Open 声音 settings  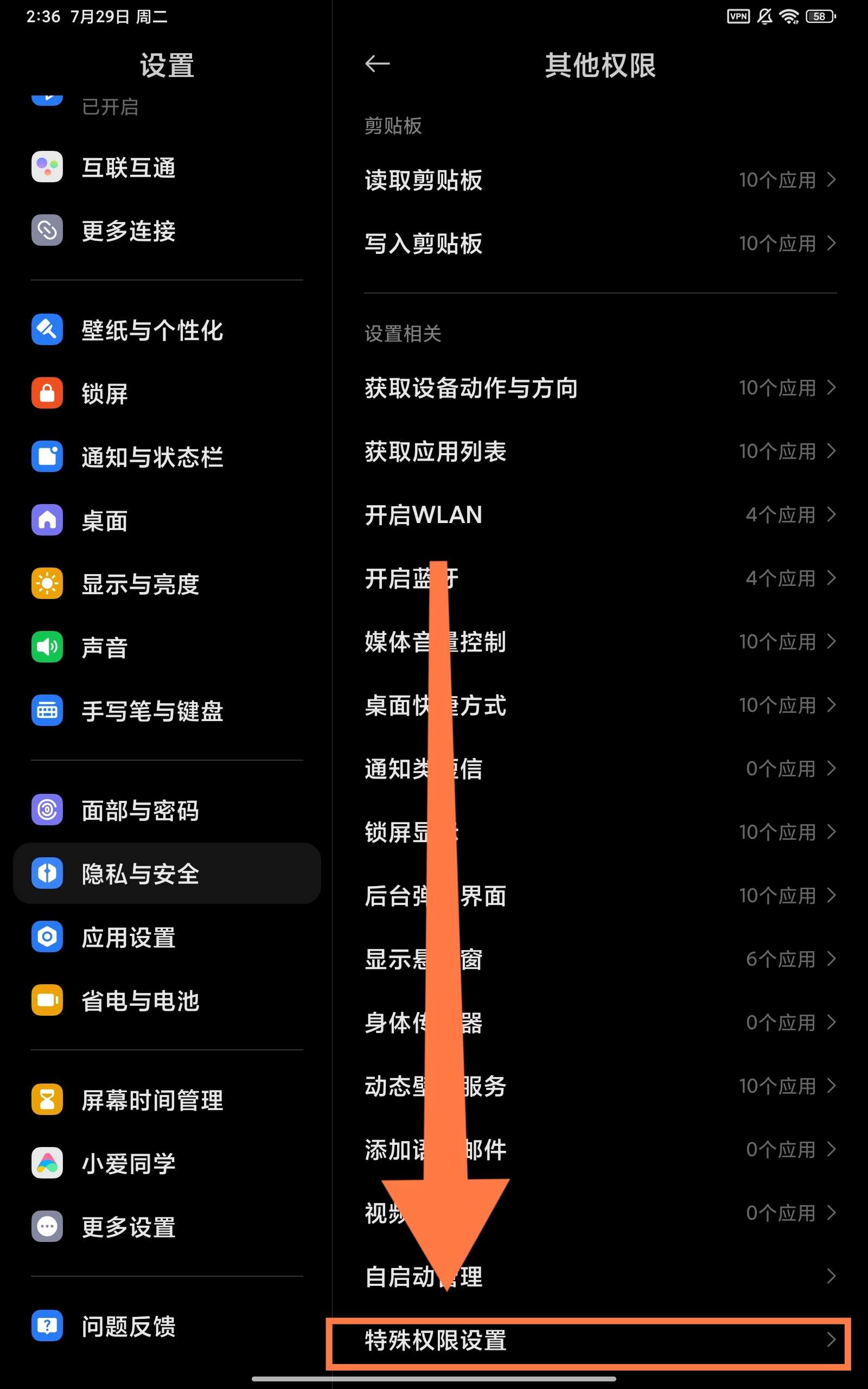pyautogui.click(x=105, y=647)
